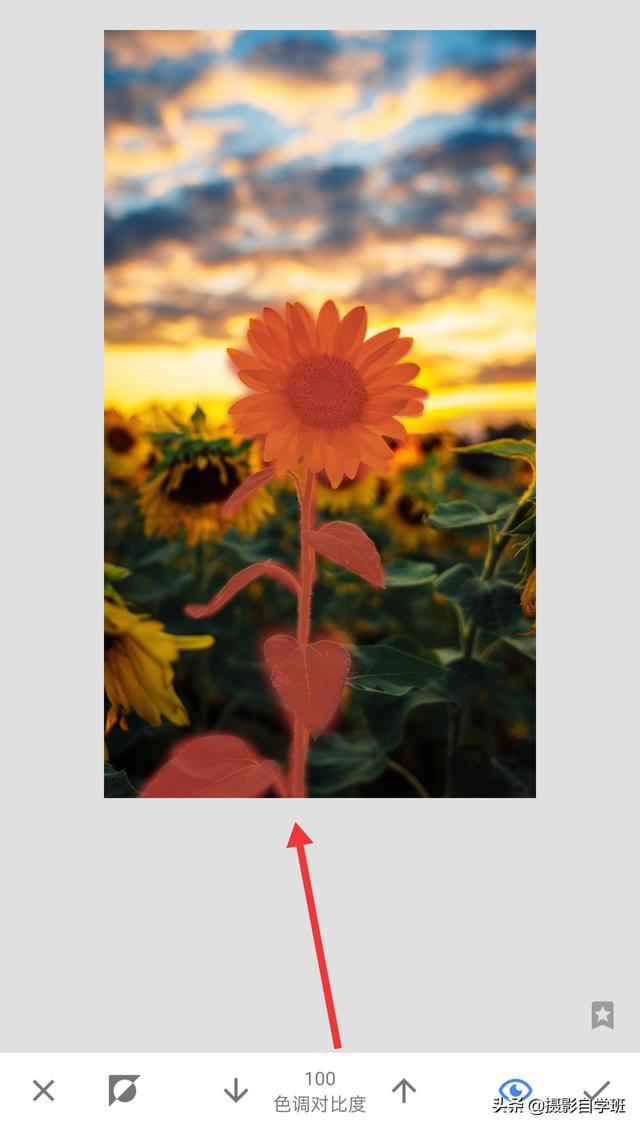Confirm the edit with the checkmark

(x=596, y=1091)
